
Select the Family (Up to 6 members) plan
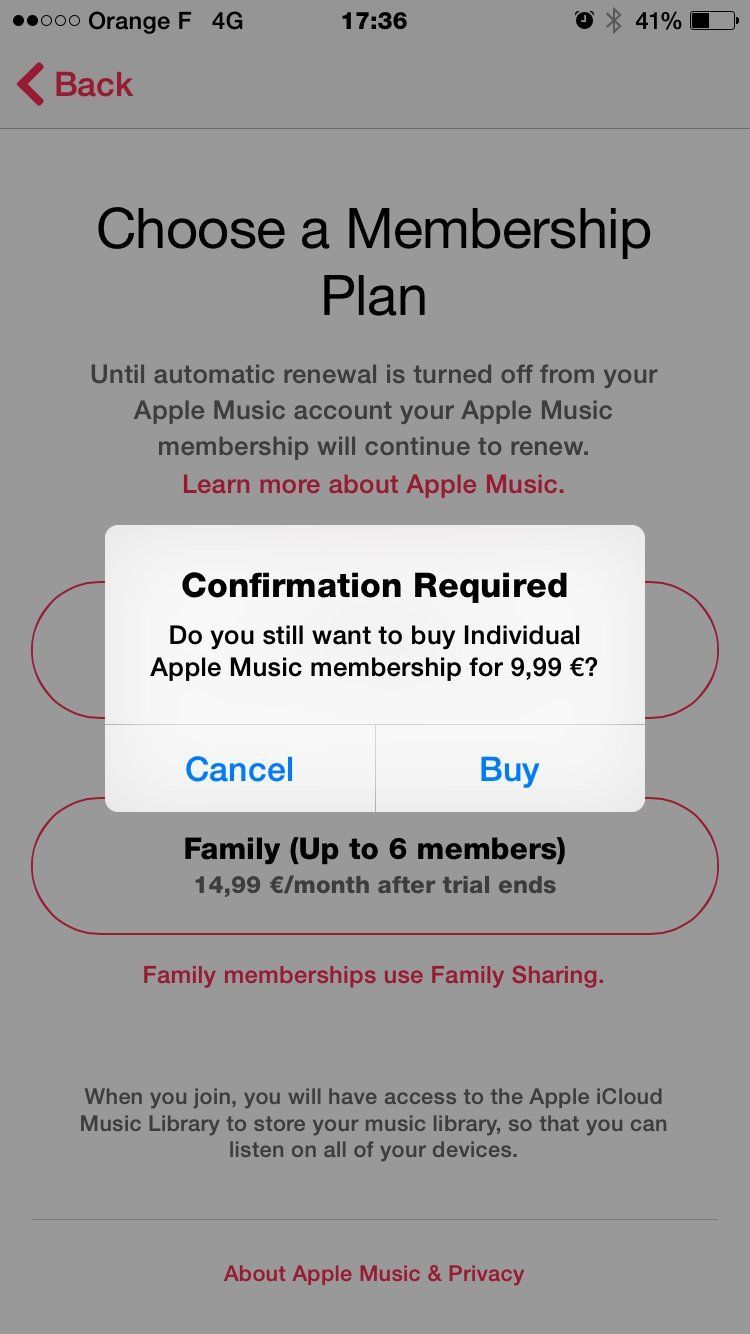[x=374, y=868]
